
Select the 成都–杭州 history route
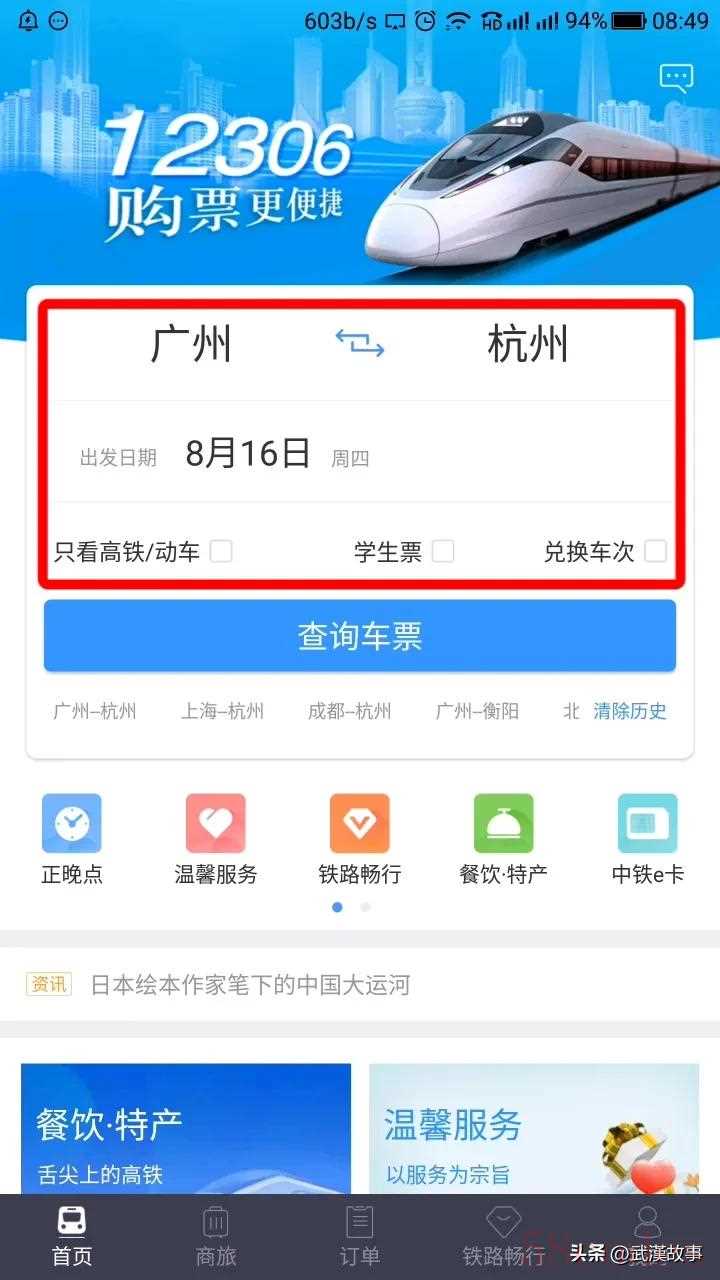pyautogui.click(x=349, y=712)
